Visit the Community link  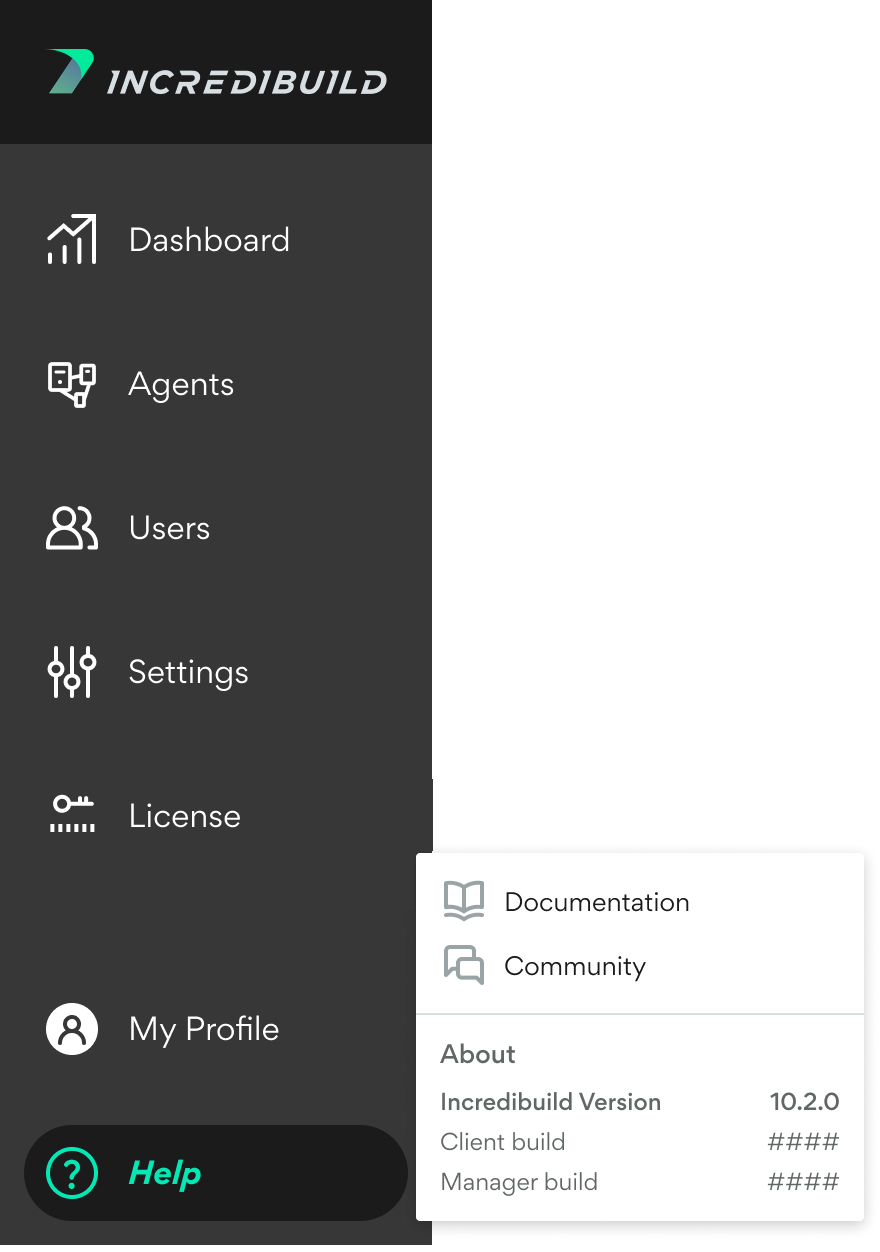click(575, 965)
